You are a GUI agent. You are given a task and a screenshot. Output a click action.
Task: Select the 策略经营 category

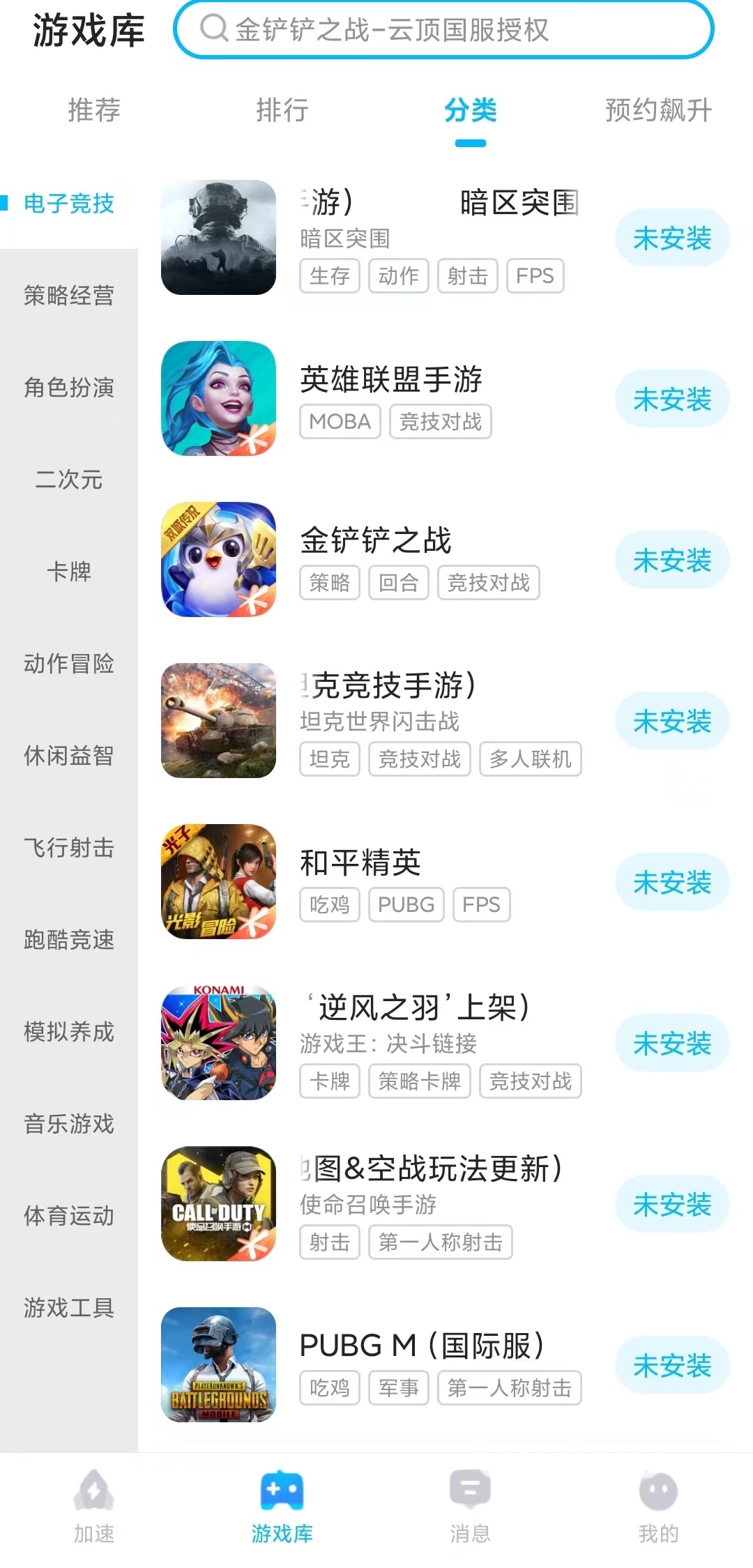click(x=69, y=296)
